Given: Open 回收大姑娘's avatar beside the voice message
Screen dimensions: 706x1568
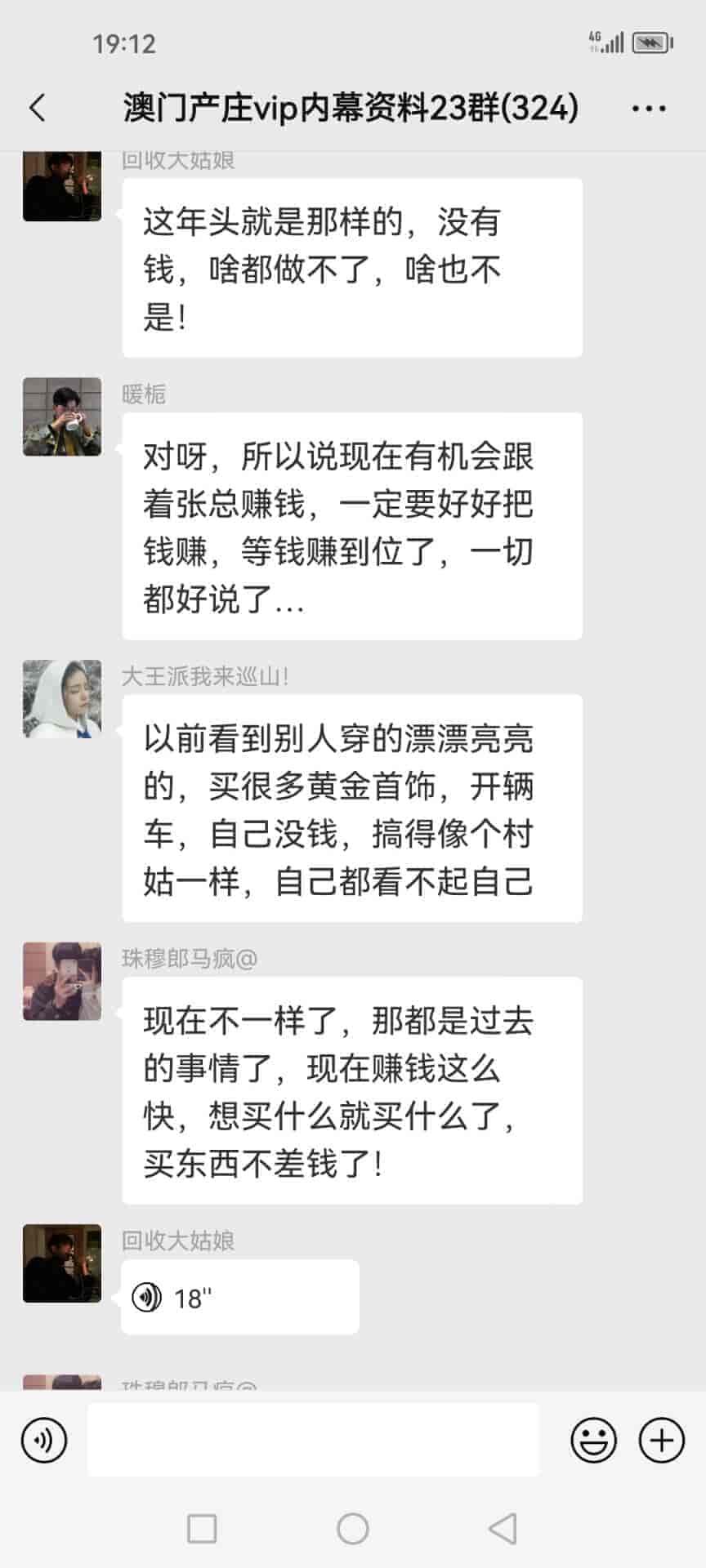Looking at the screenshot, I should click(62, 1263).
